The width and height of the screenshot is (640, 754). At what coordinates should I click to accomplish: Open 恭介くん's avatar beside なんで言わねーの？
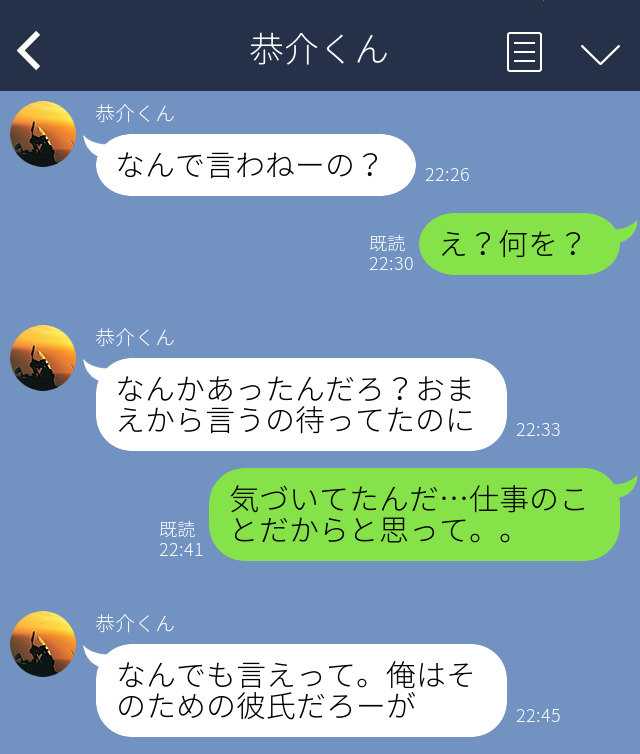click(x=43, y=134)
